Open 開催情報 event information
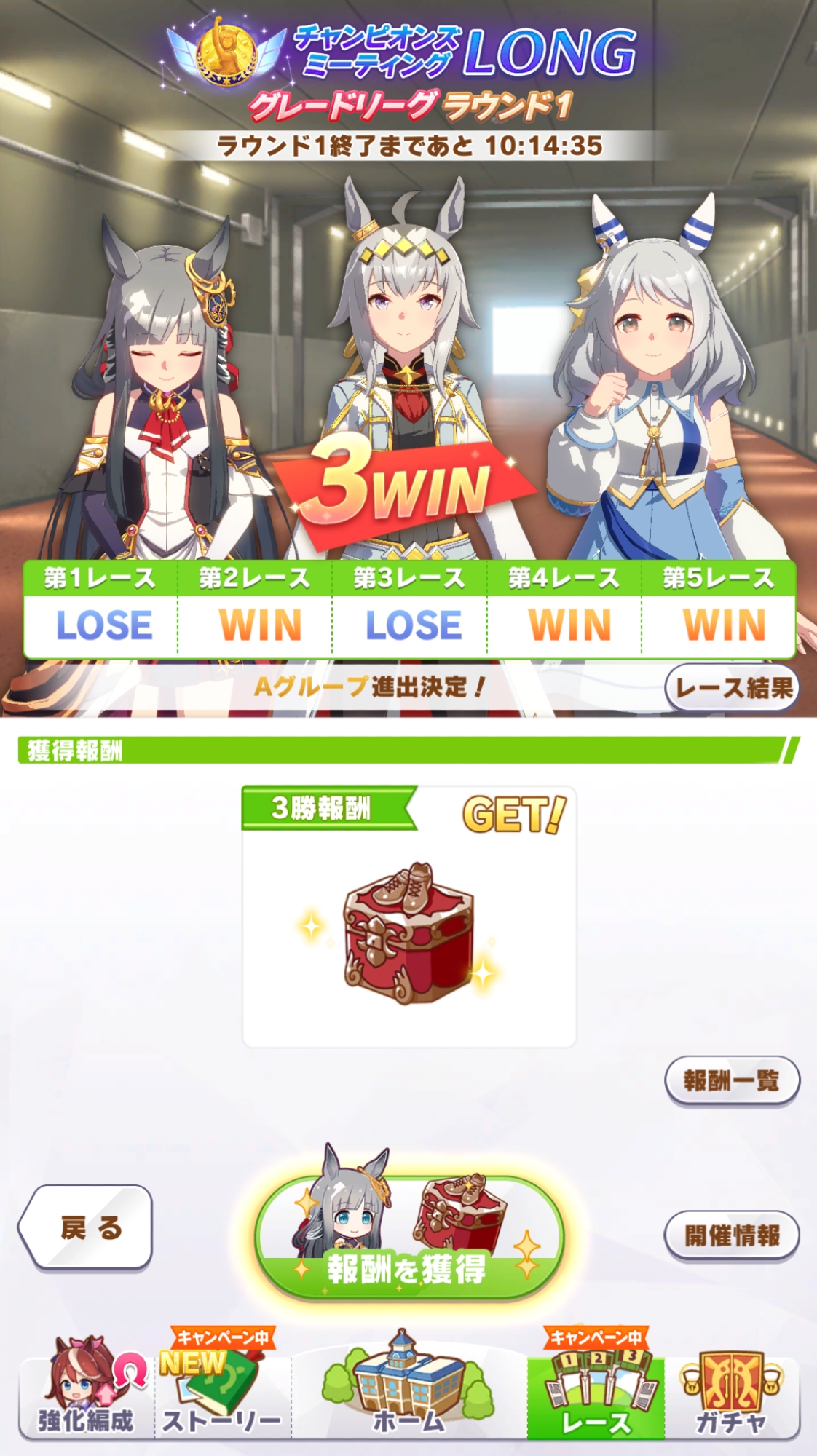 click(x=732, y=1235)
